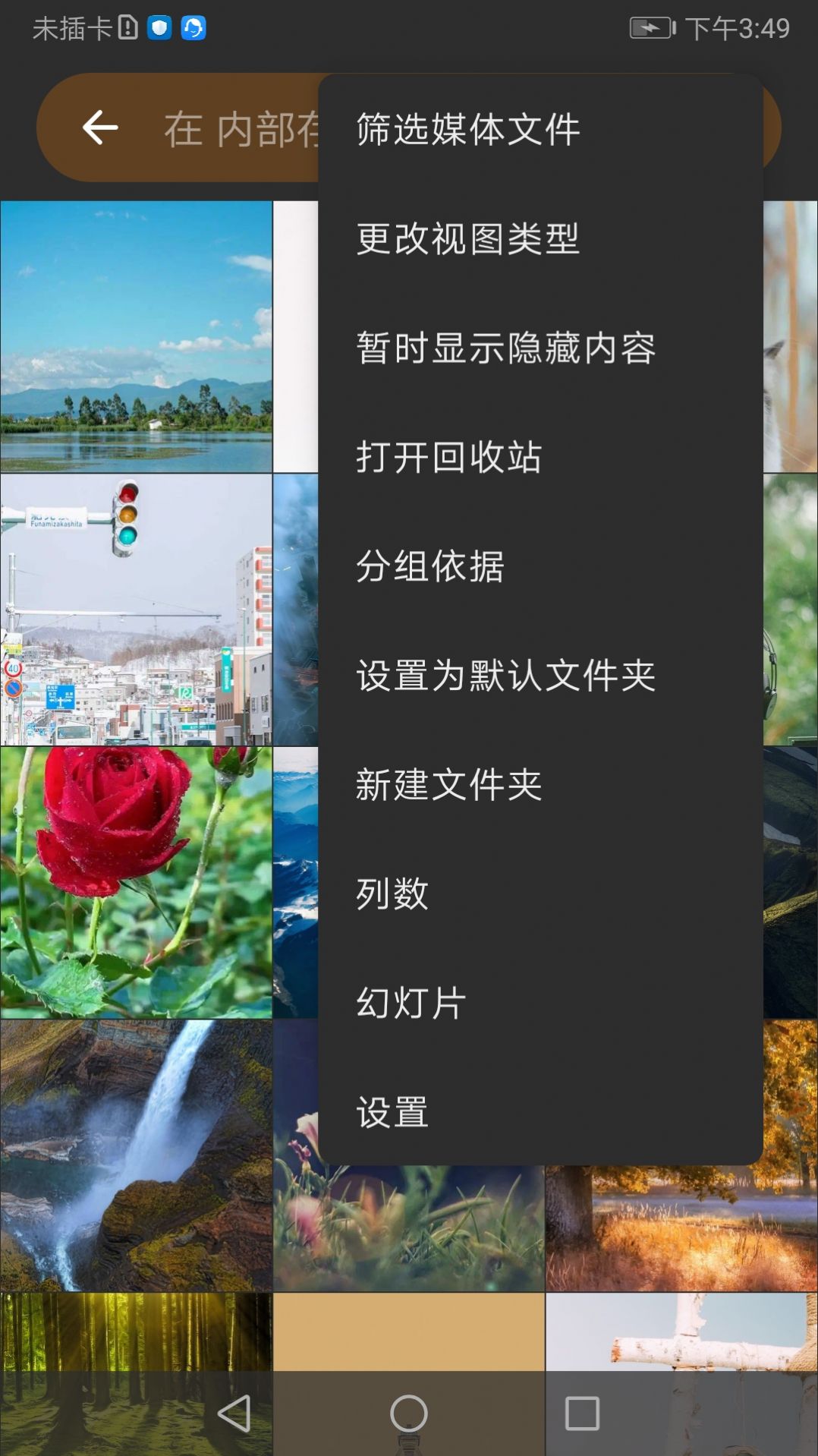Adjust column count via 列数
818x1456 pixels.
[x=392, y=893]
